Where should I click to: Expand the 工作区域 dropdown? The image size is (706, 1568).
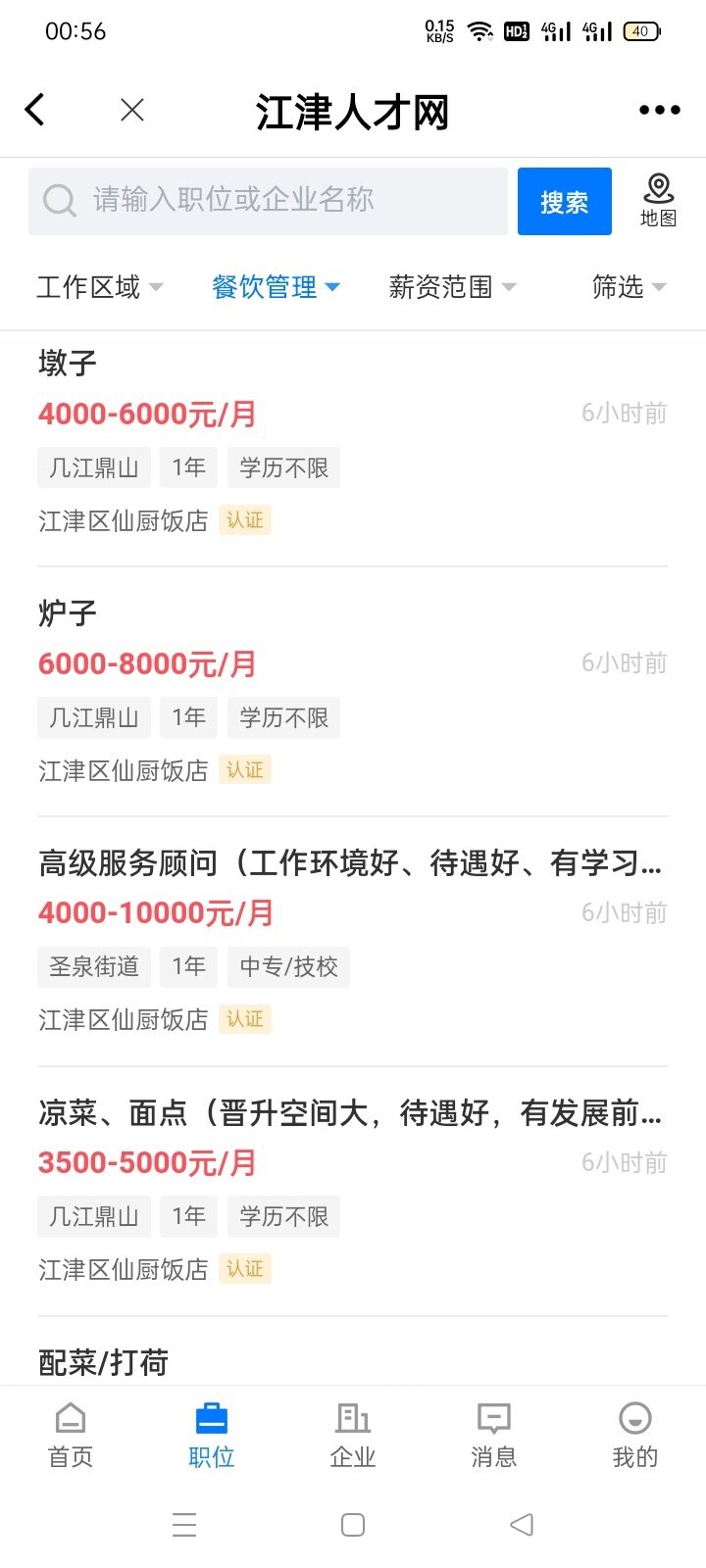[x=99, y=287]
